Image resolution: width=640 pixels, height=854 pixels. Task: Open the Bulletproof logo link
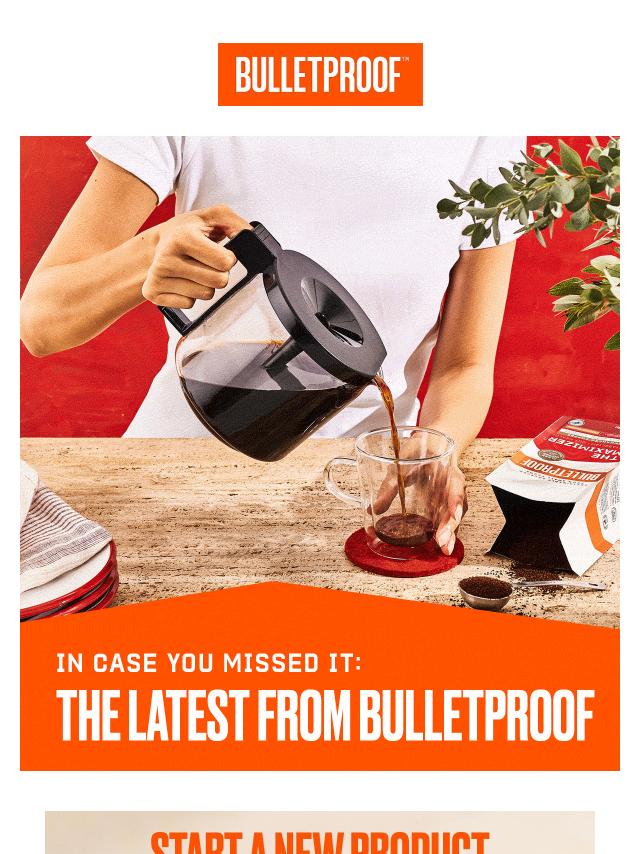pyautogui.click(x=320, y=74)
